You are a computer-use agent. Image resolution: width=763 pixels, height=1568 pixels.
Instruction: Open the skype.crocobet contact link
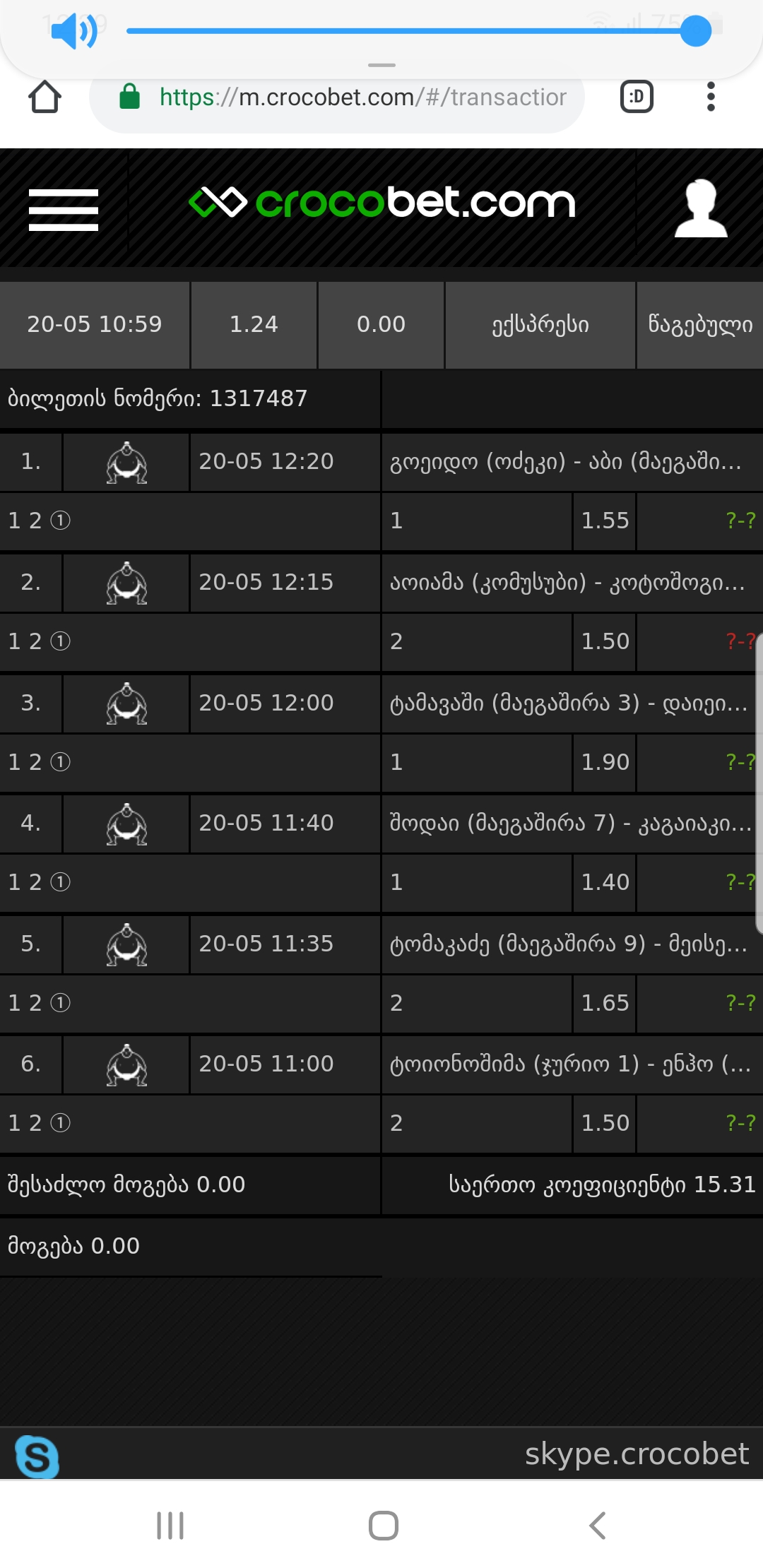coord(636,1454)
